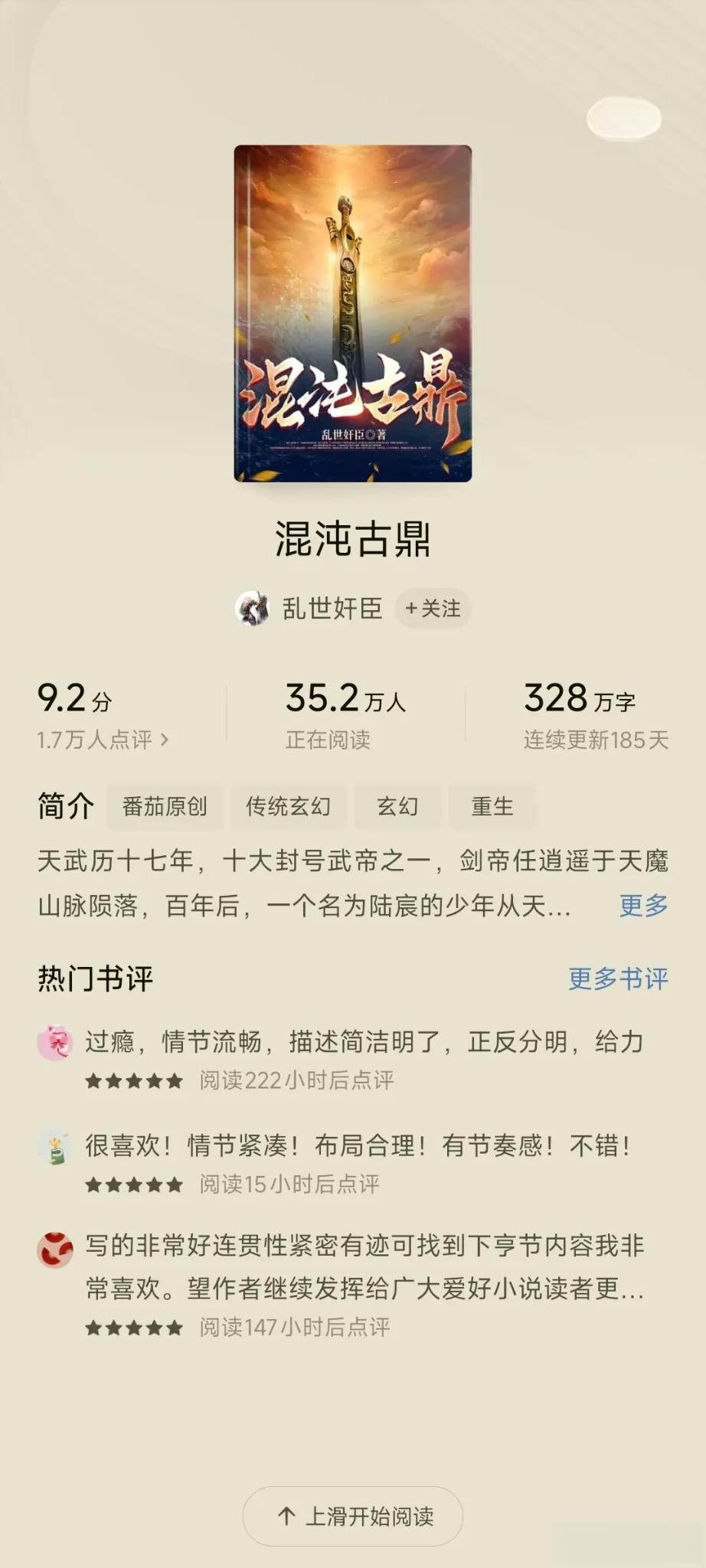The width and height of the screenshot is (706, 1568).
Task: View all reviews via 更多书评
Action: [617, 978]
